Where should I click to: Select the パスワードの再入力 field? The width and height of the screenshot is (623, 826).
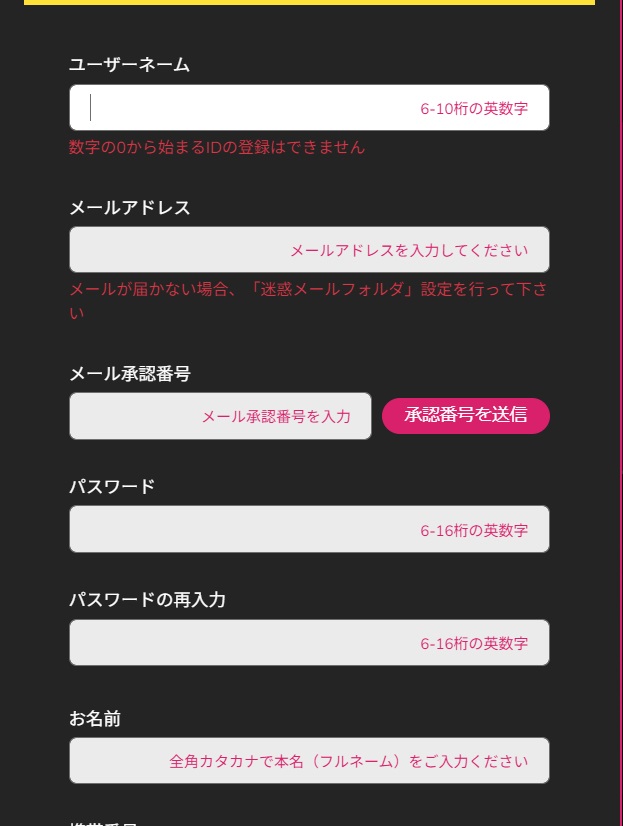(309, 643)
